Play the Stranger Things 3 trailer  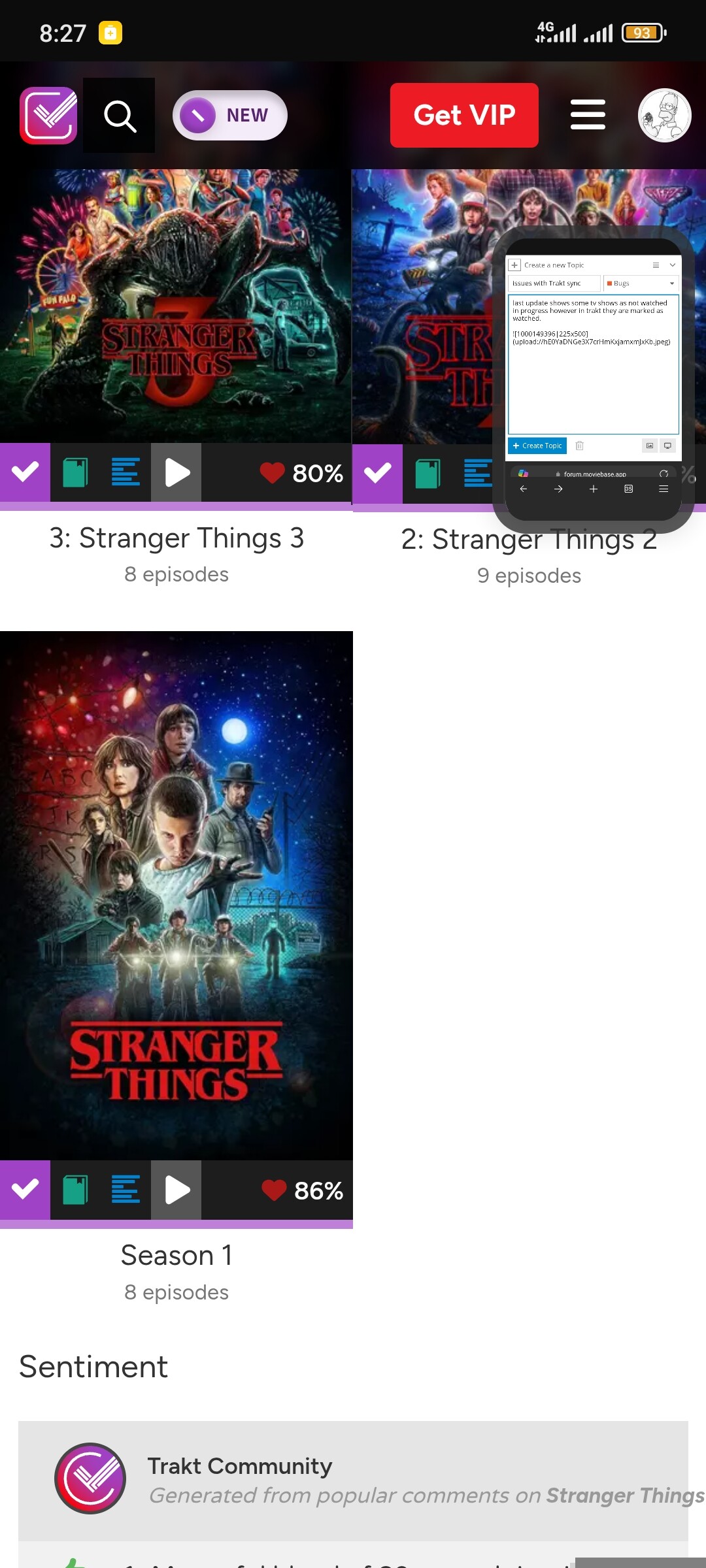176,472
